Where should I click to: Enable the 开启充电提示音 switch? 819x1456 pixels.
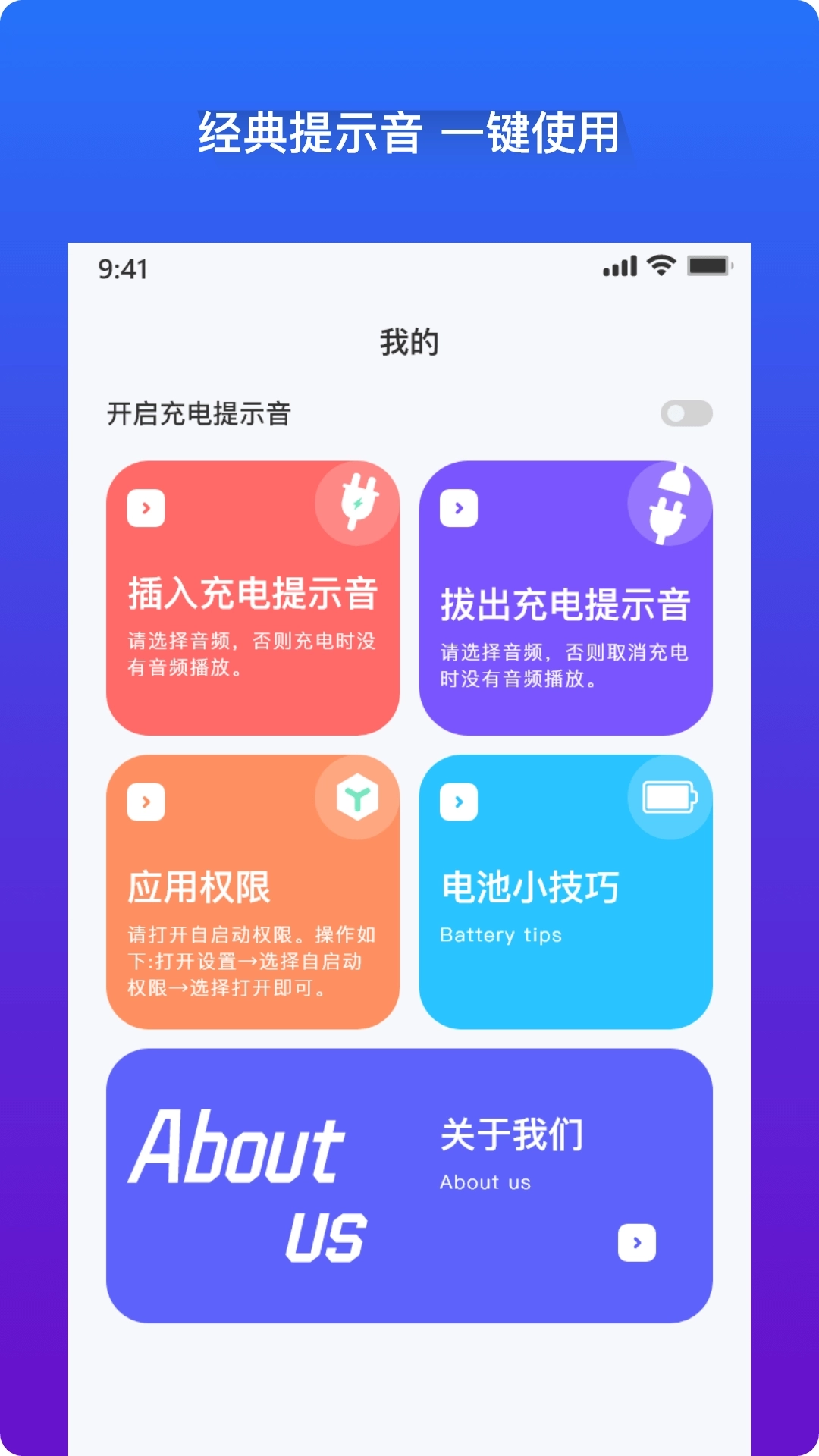686,413
